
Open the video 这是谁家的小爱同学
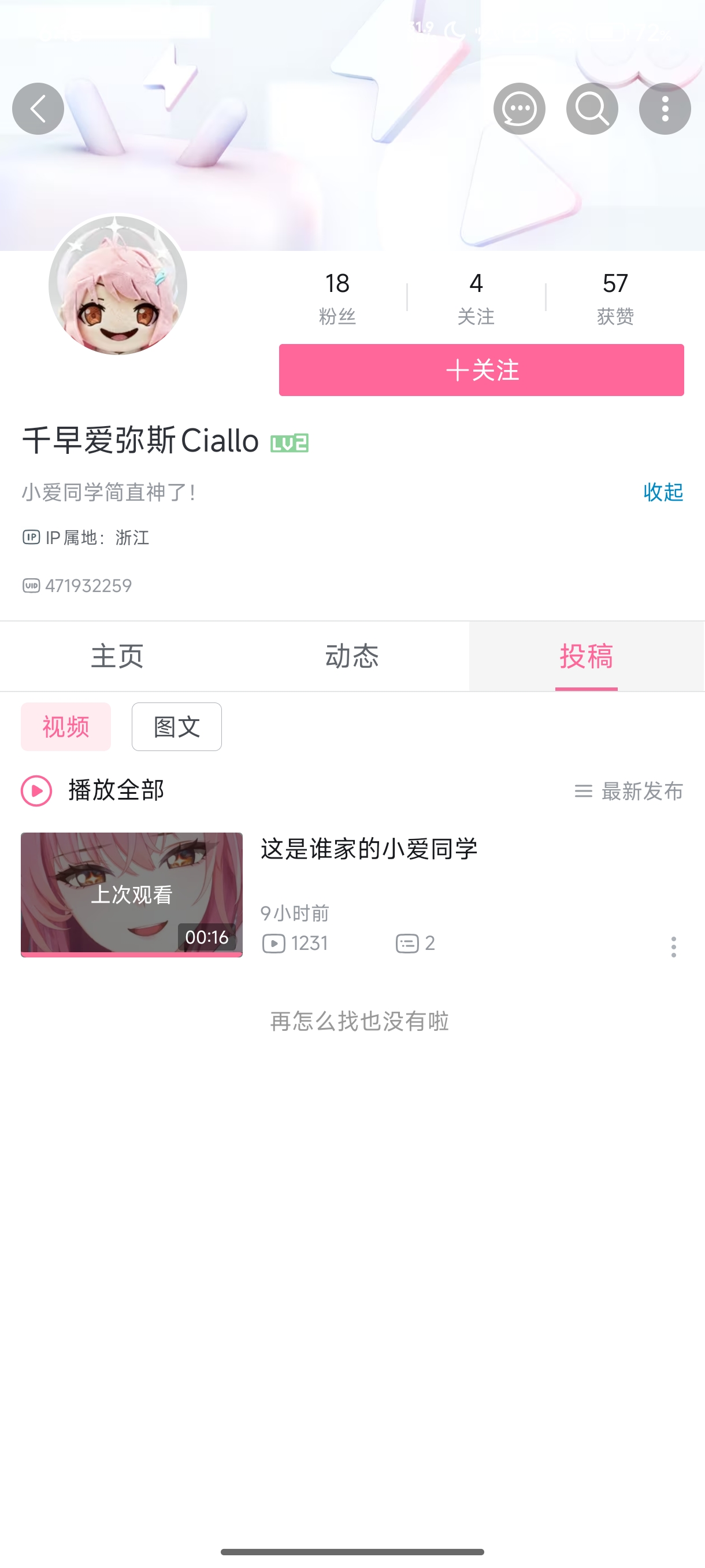(x=369, y=849)
